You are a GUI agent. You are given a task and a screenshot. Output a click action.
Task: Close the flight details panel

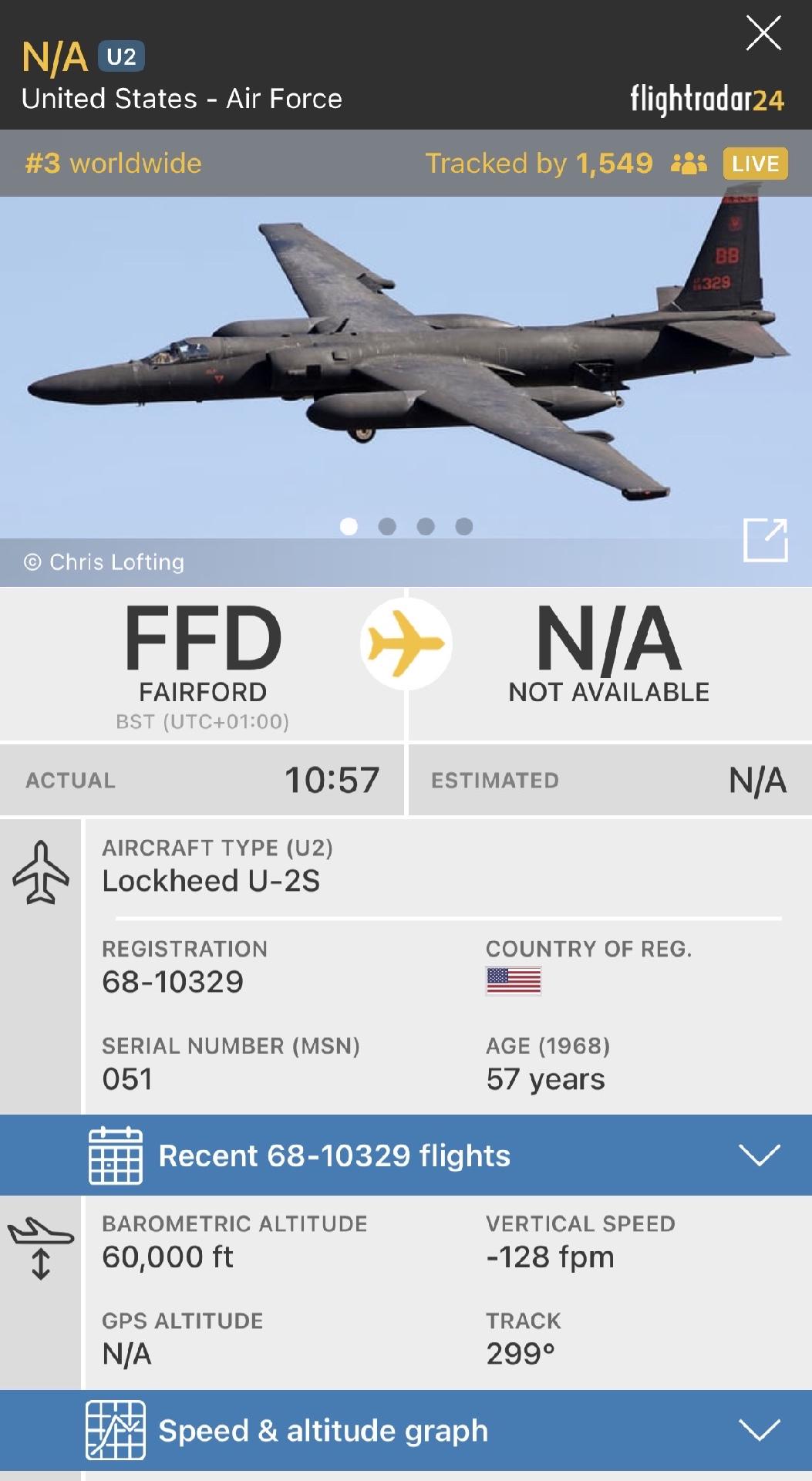pos(763,35)
